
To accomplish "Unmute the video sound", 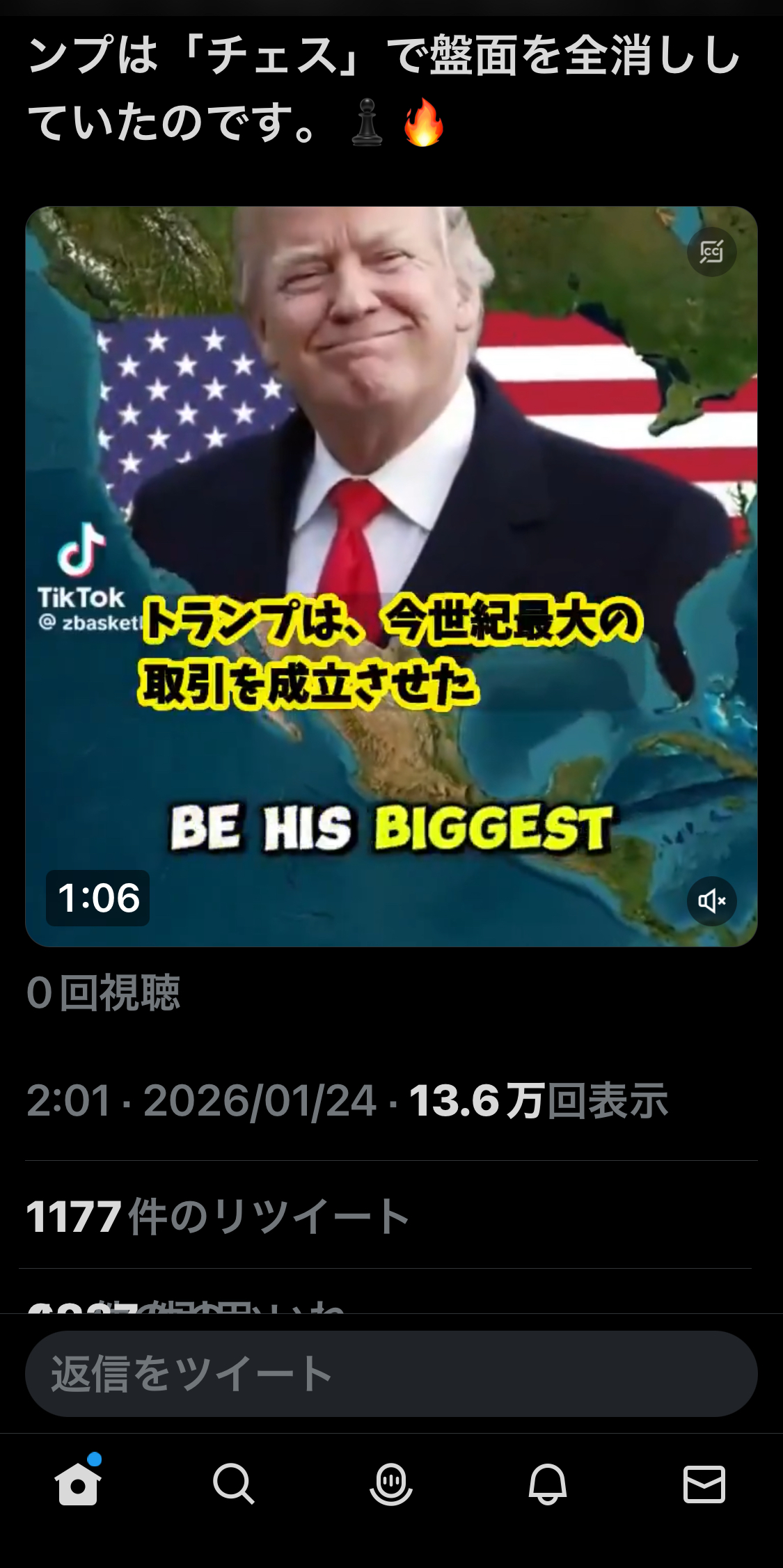I will [711, 901].
